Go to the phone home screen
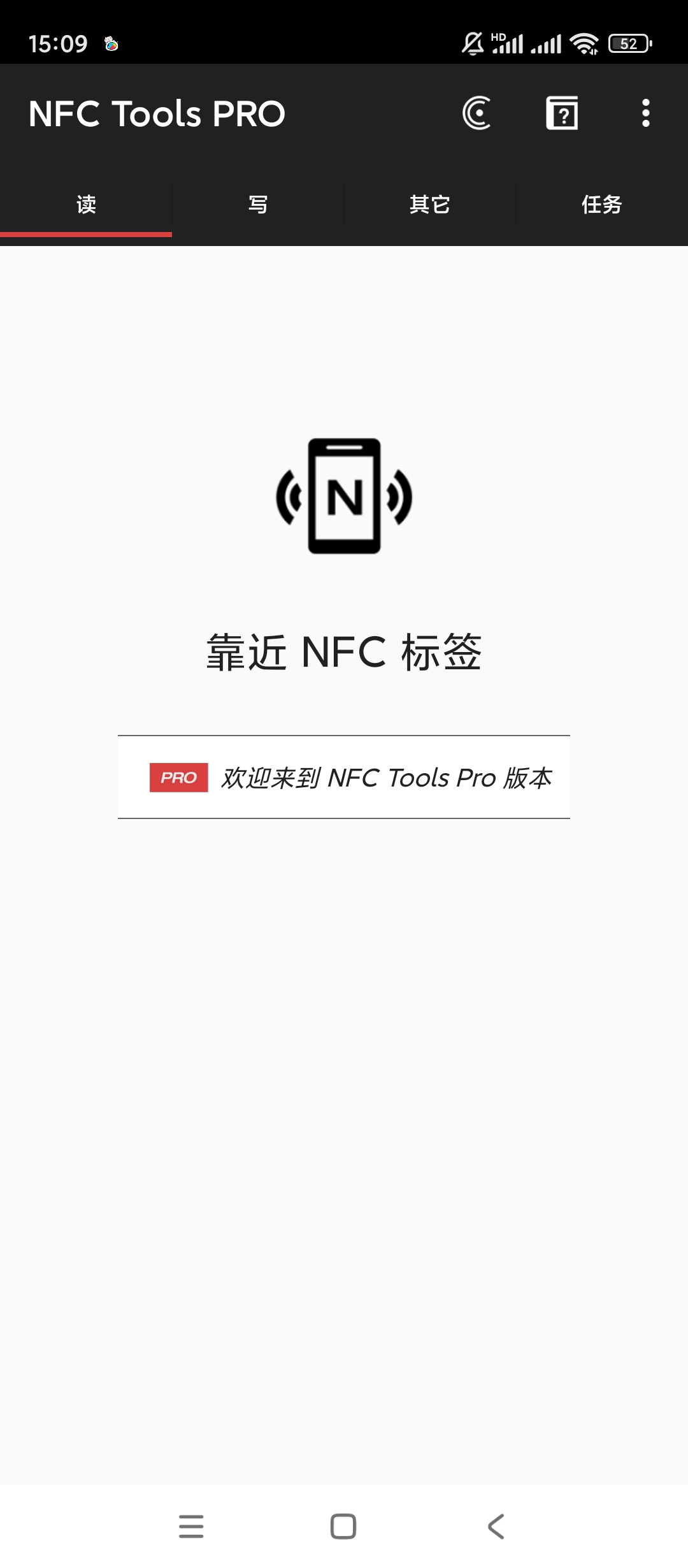The image size is (688, 1568). tap(343, 1527)
